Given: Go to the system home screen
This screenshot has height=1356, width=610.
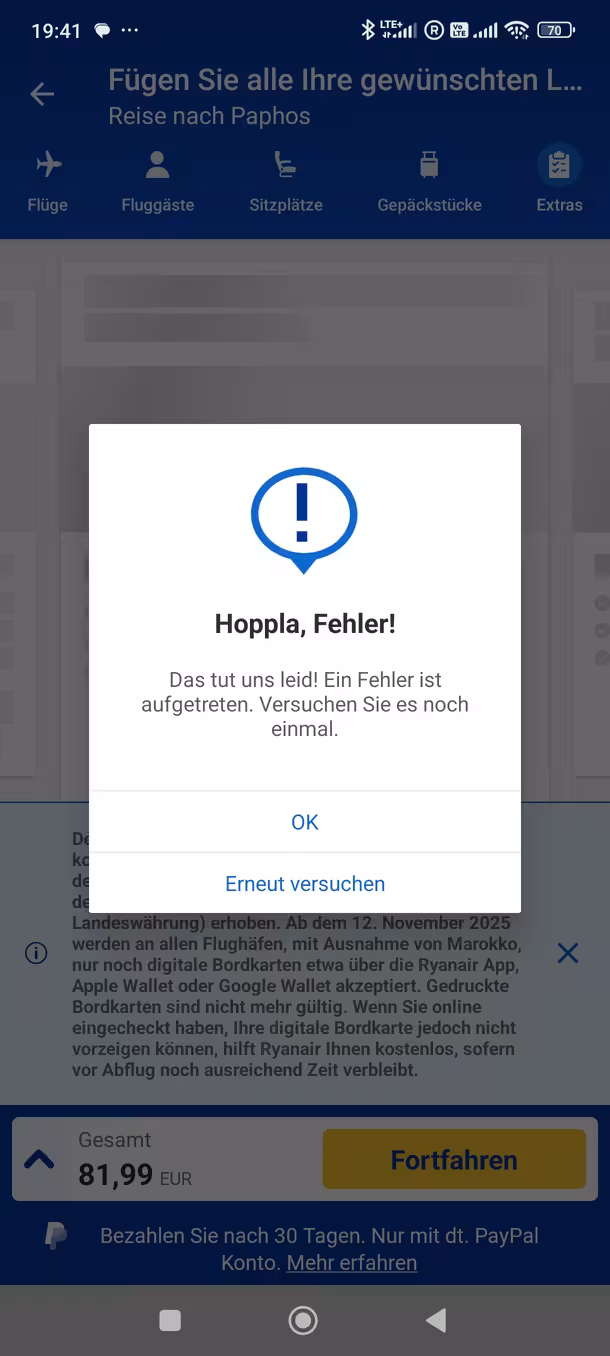Looking at the screenshot, I should (x=303, y=1321).
